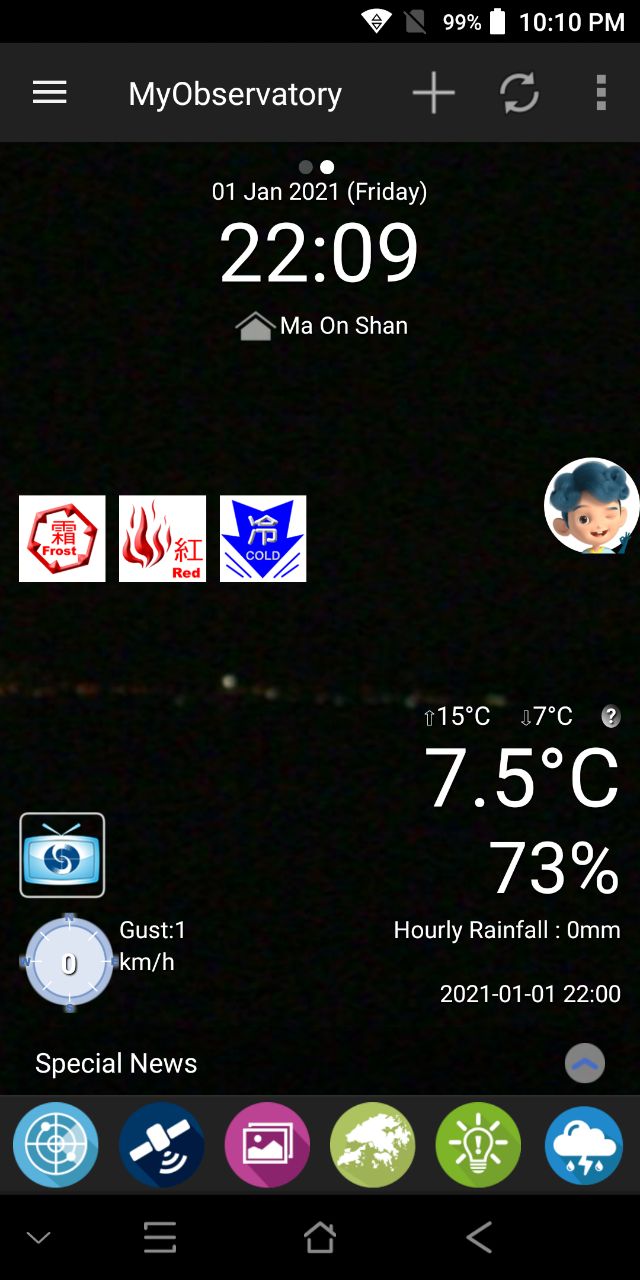Open the weather photos shortcut
Image resolution: width=640 pixels, height=1280 pixels.
pos(267,1145)
